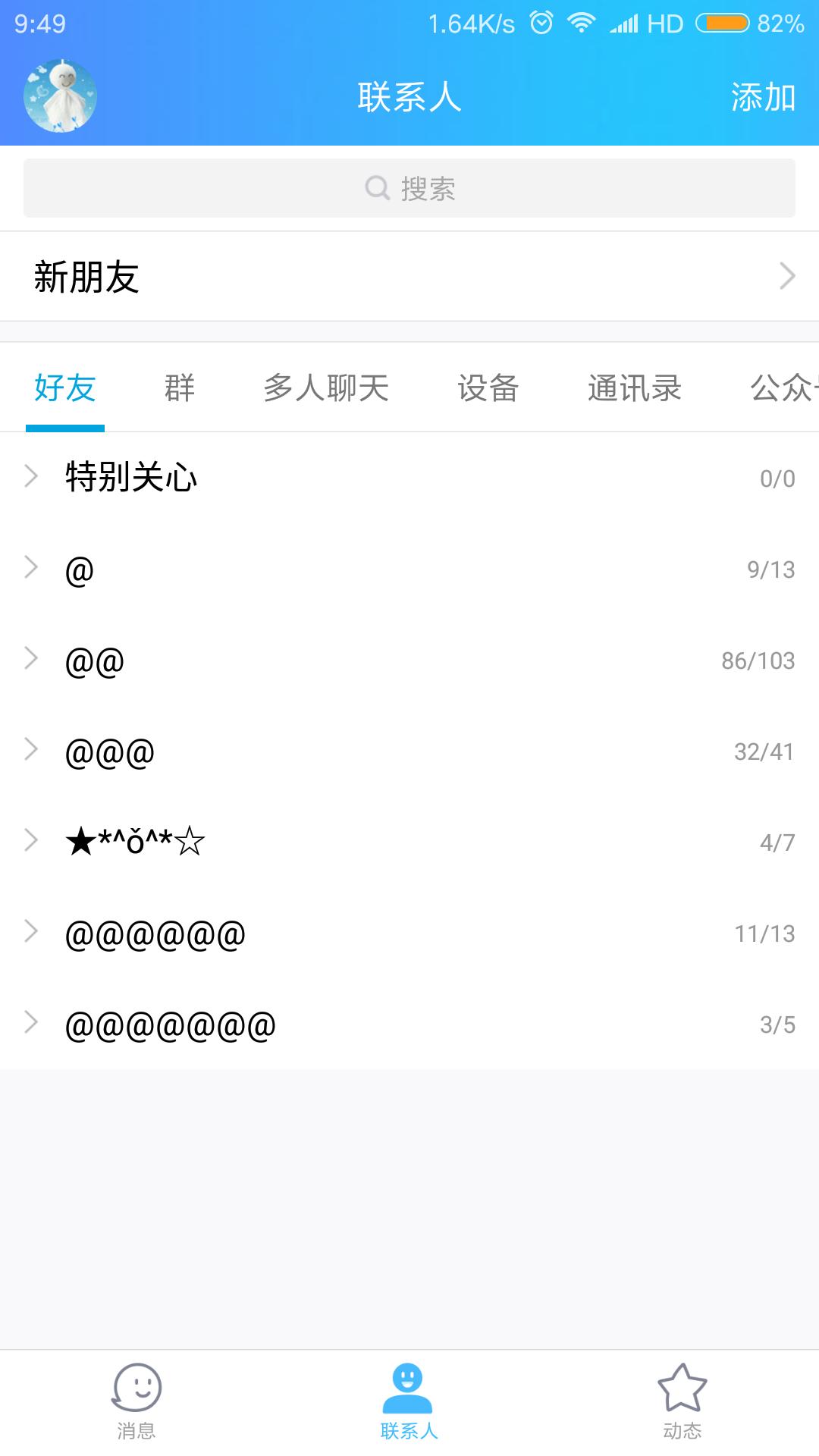Tap the battery indicator in status bar
Image resolution: width=819 pixels, height=1456 pixels.
(x=722, y=23)
